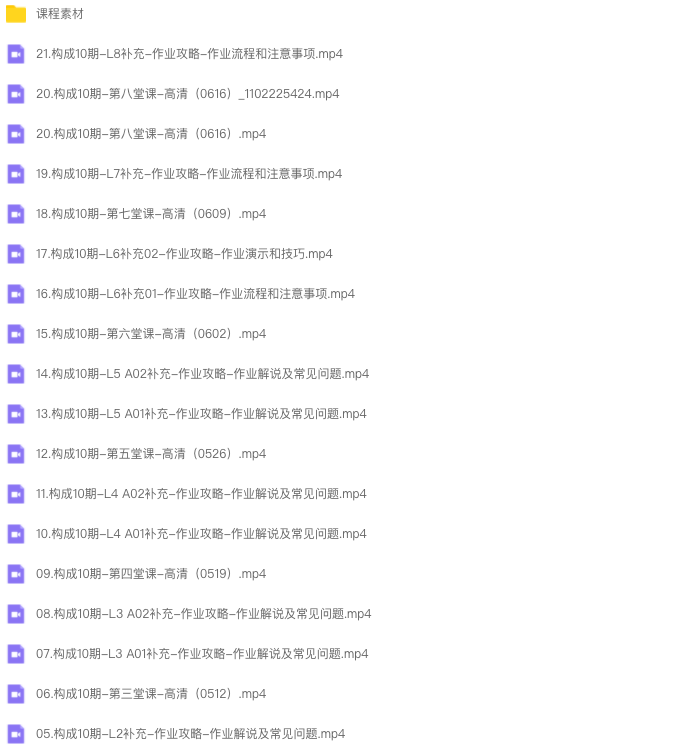Open video 10 L4 A01补充 作业解说及常见问题
The image size is (685, 746).
point(201,534)
